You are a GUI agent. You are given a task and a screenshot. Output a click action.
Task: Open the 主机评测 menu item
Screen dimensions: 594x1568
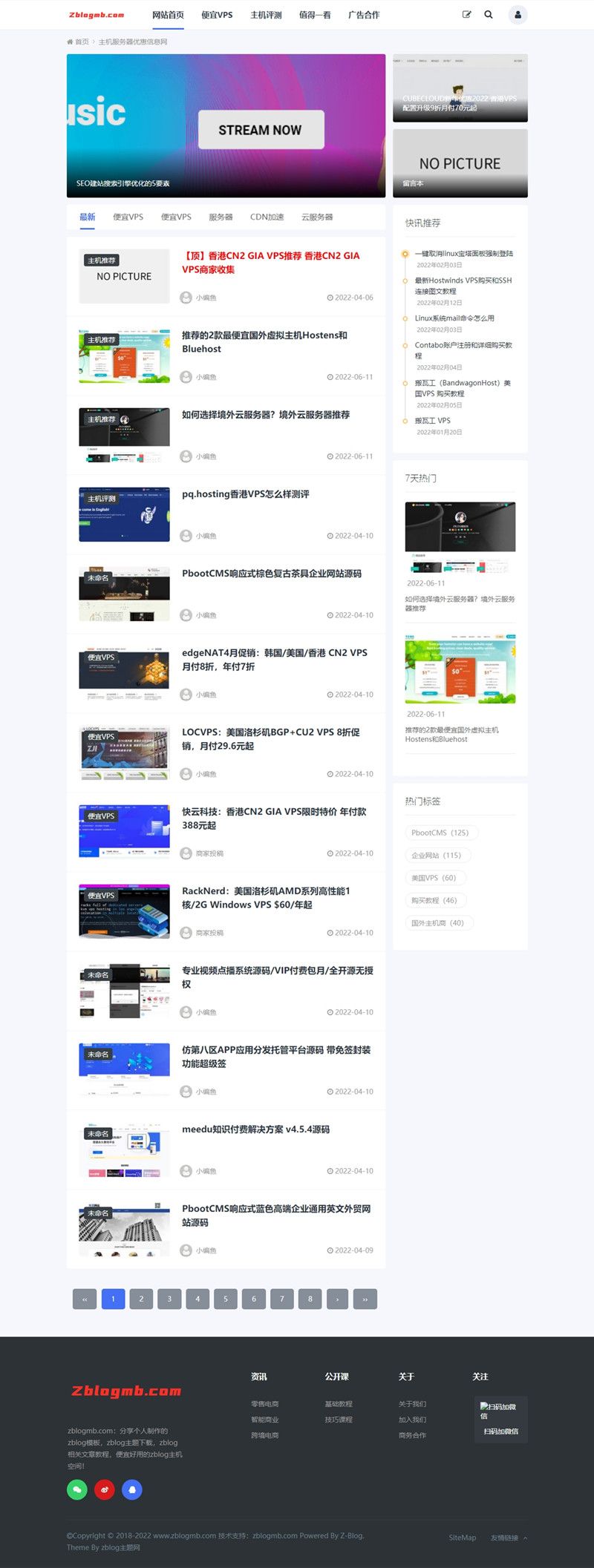[x=266, y=14]
